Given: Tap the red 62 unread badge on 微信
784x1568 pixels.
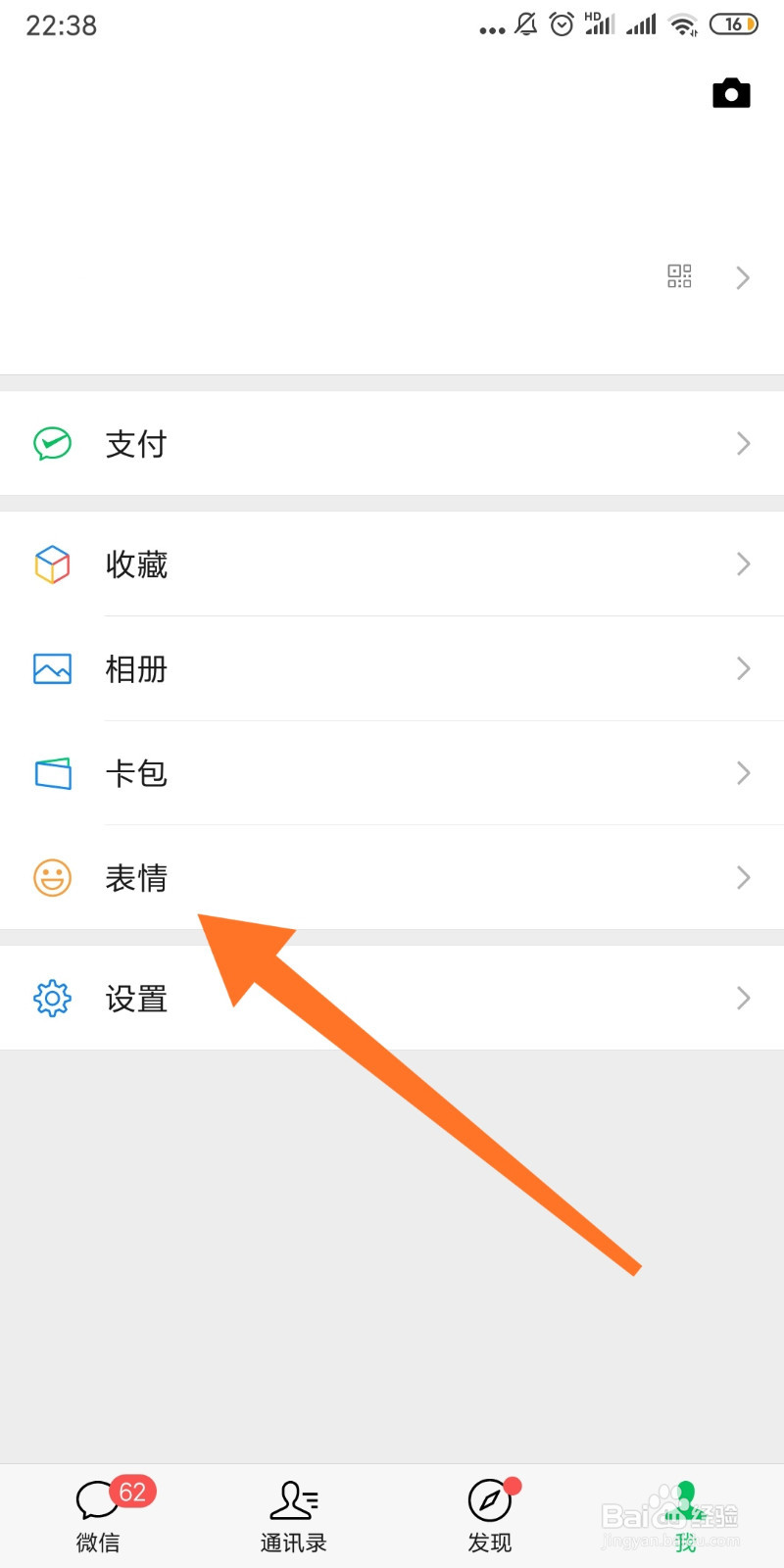Looking at the screenshot, I should [x=130, y=1492].
